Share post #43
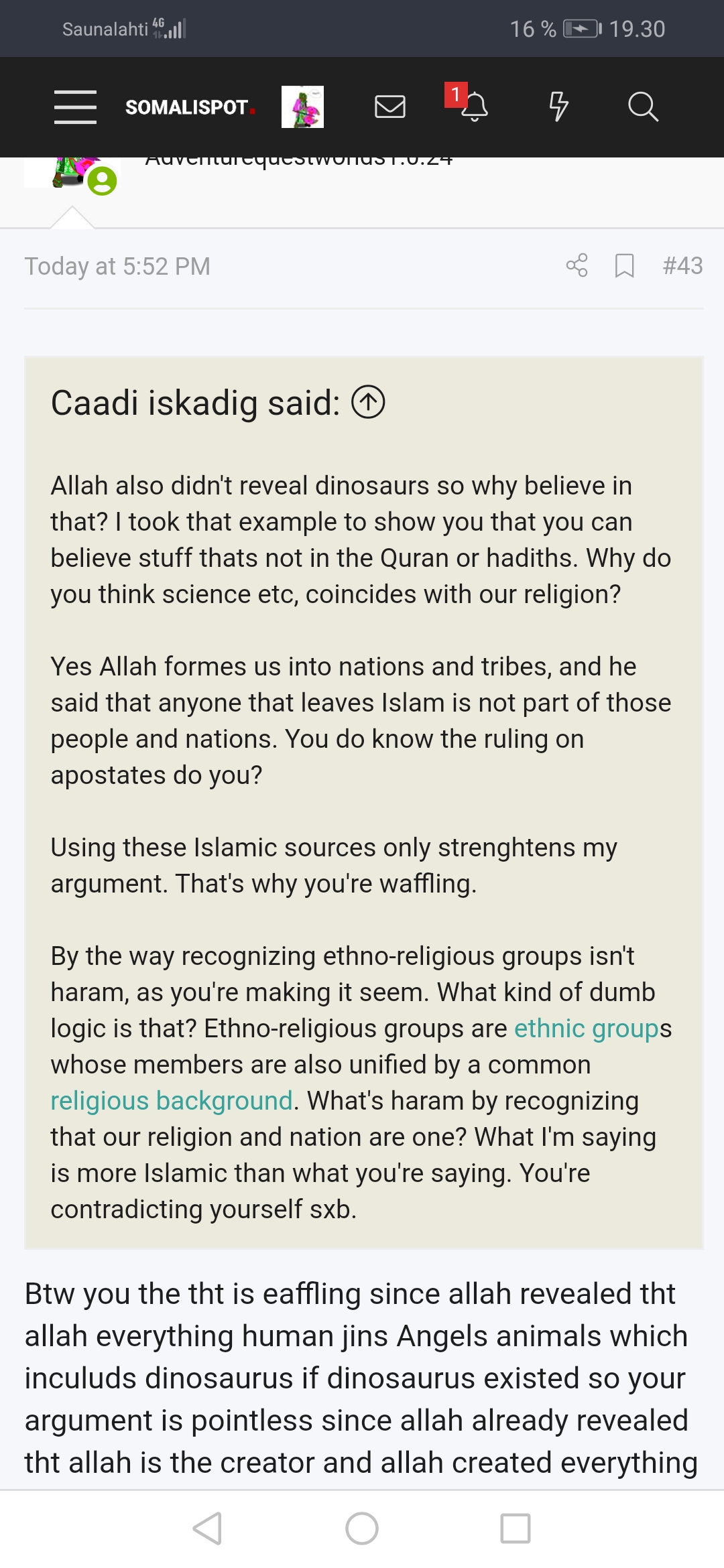The width and height of the screenshot is (724, 1568). [577, 265]
